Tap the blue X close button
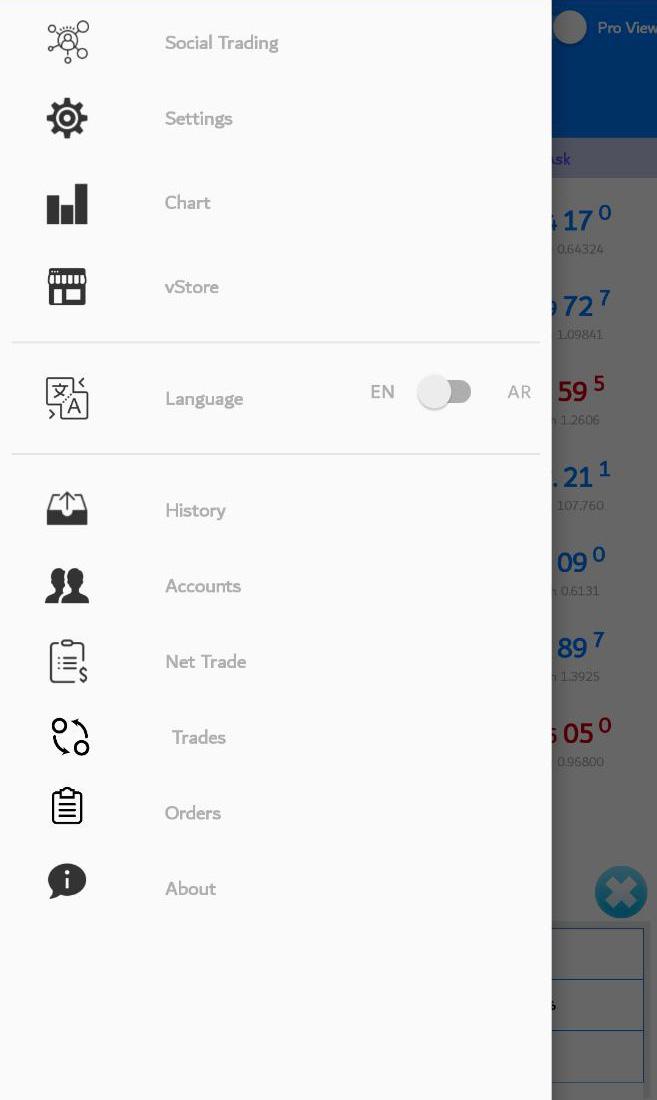The width and height of the screenshot is (657, 1100). (x=621, y=892)
